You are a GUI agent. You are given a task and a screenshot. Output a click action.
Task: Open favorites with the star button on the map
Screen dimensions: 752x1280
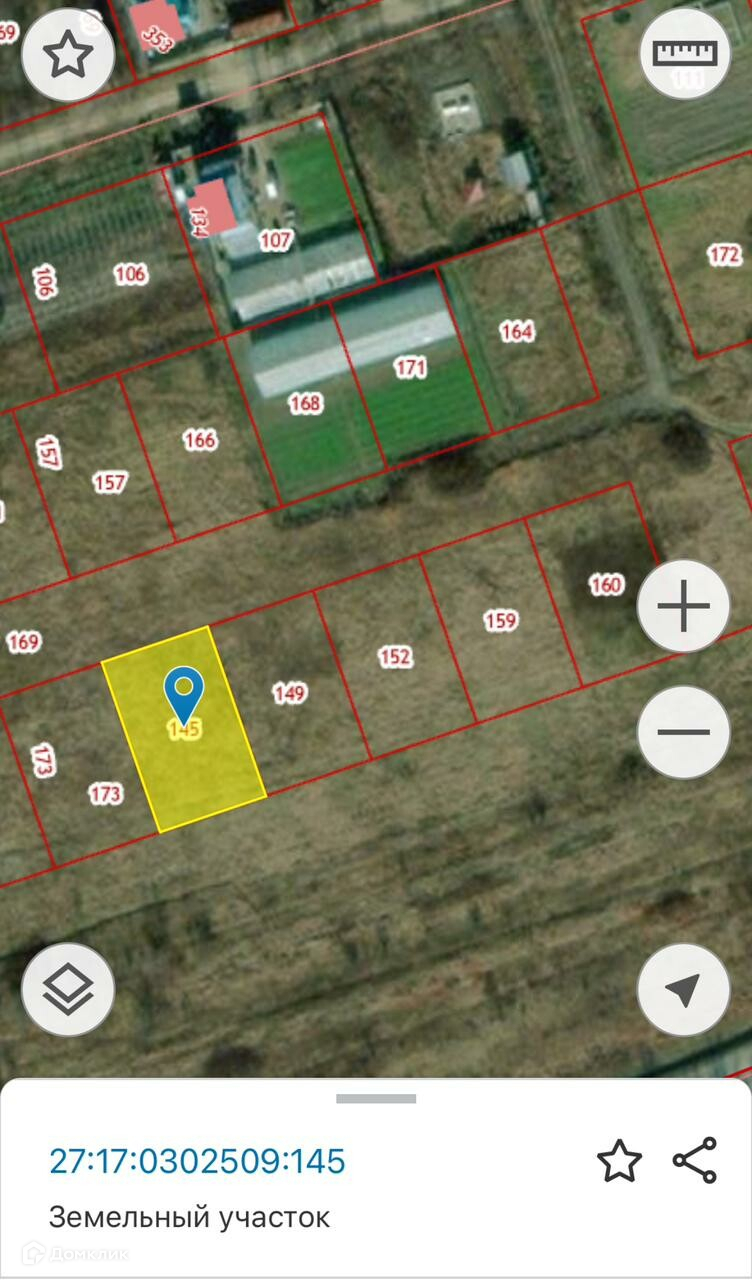68,55
